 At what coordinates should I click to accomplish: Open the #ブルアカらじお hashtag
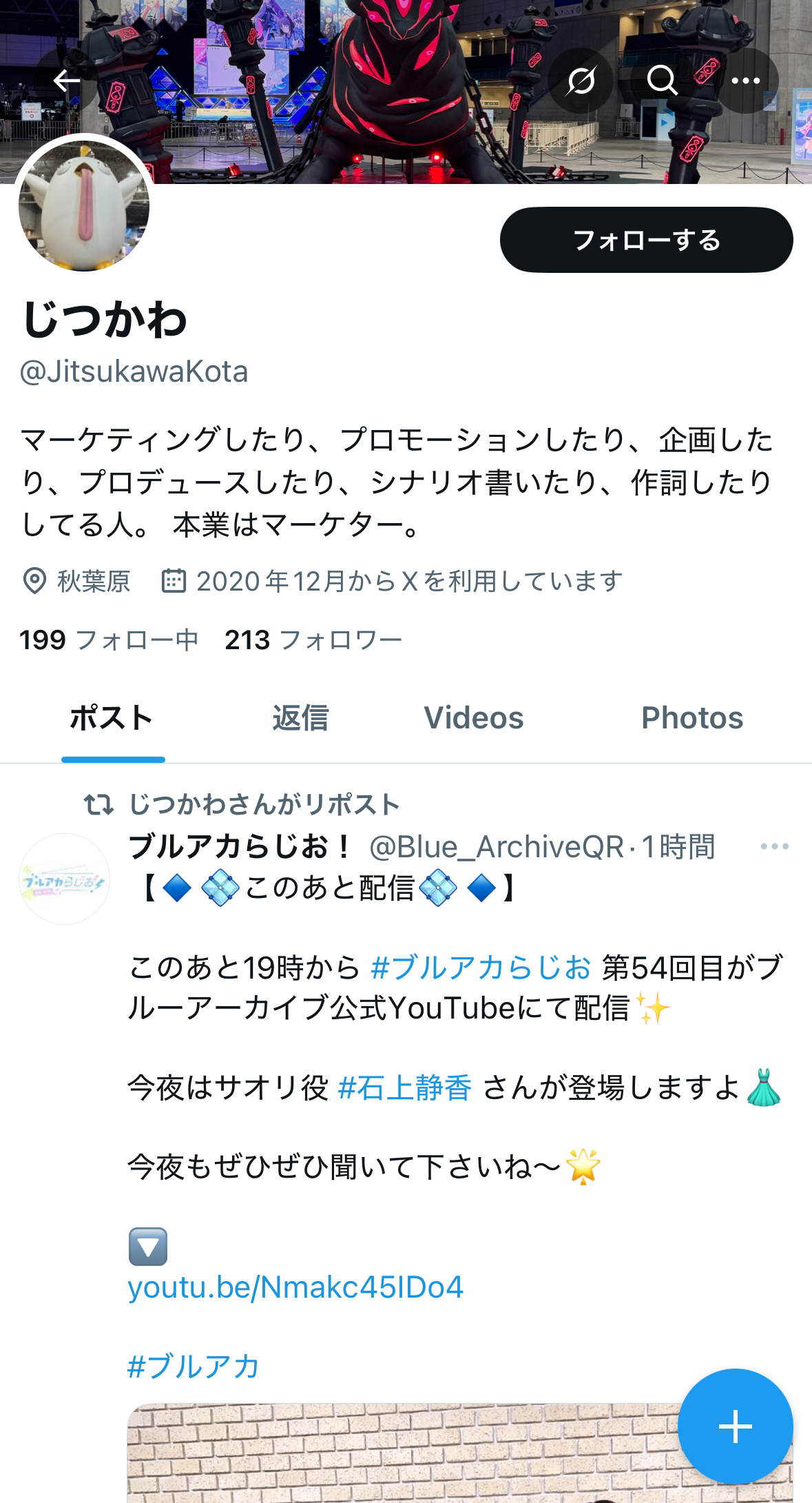coord(481,968)
